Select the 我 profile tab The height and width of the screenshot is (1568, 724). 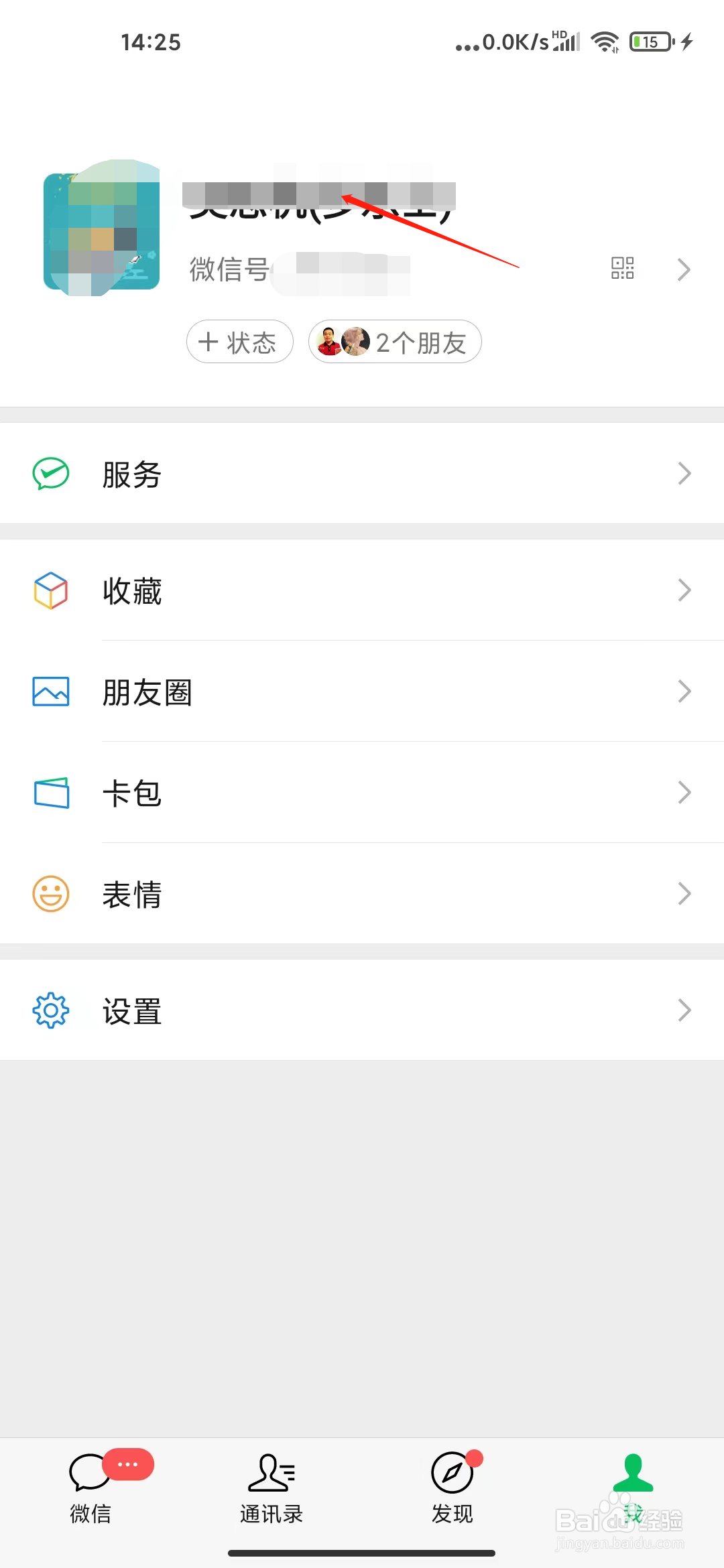[x=633, y=1488]
